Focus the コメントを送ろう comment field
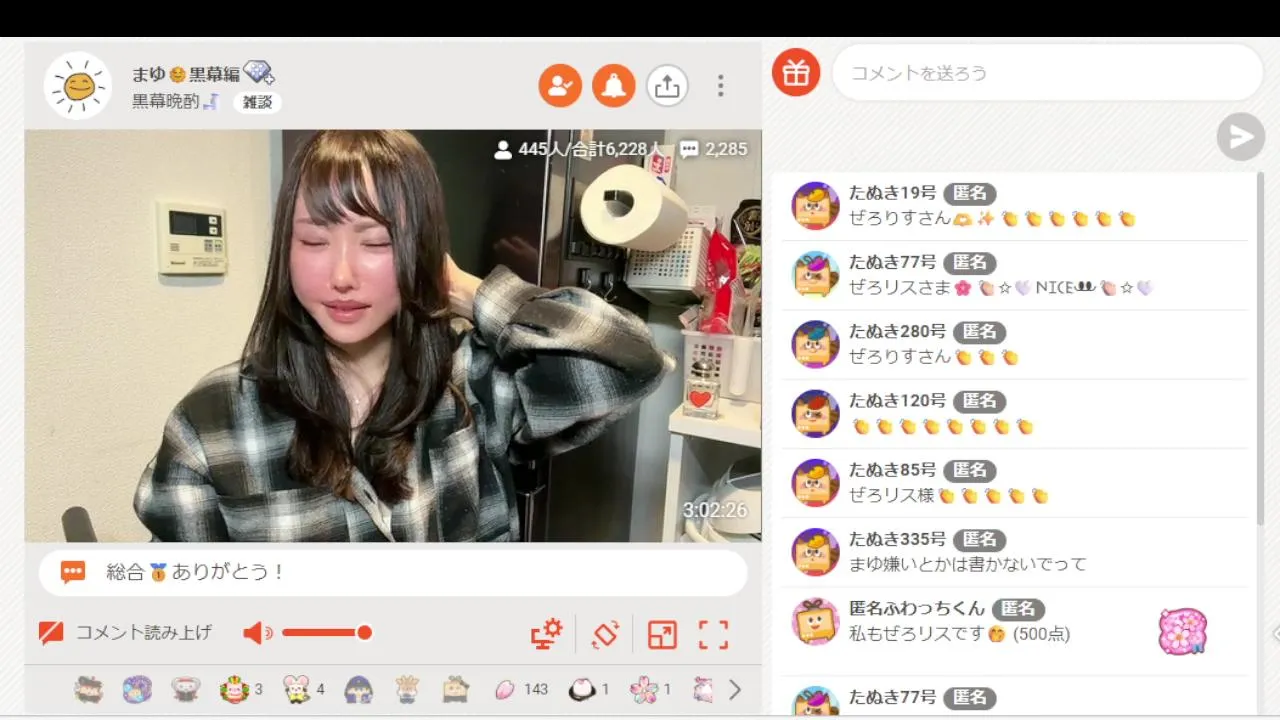The width and height of the screenshot is (1280, 720). click(x=1045, y=73)
